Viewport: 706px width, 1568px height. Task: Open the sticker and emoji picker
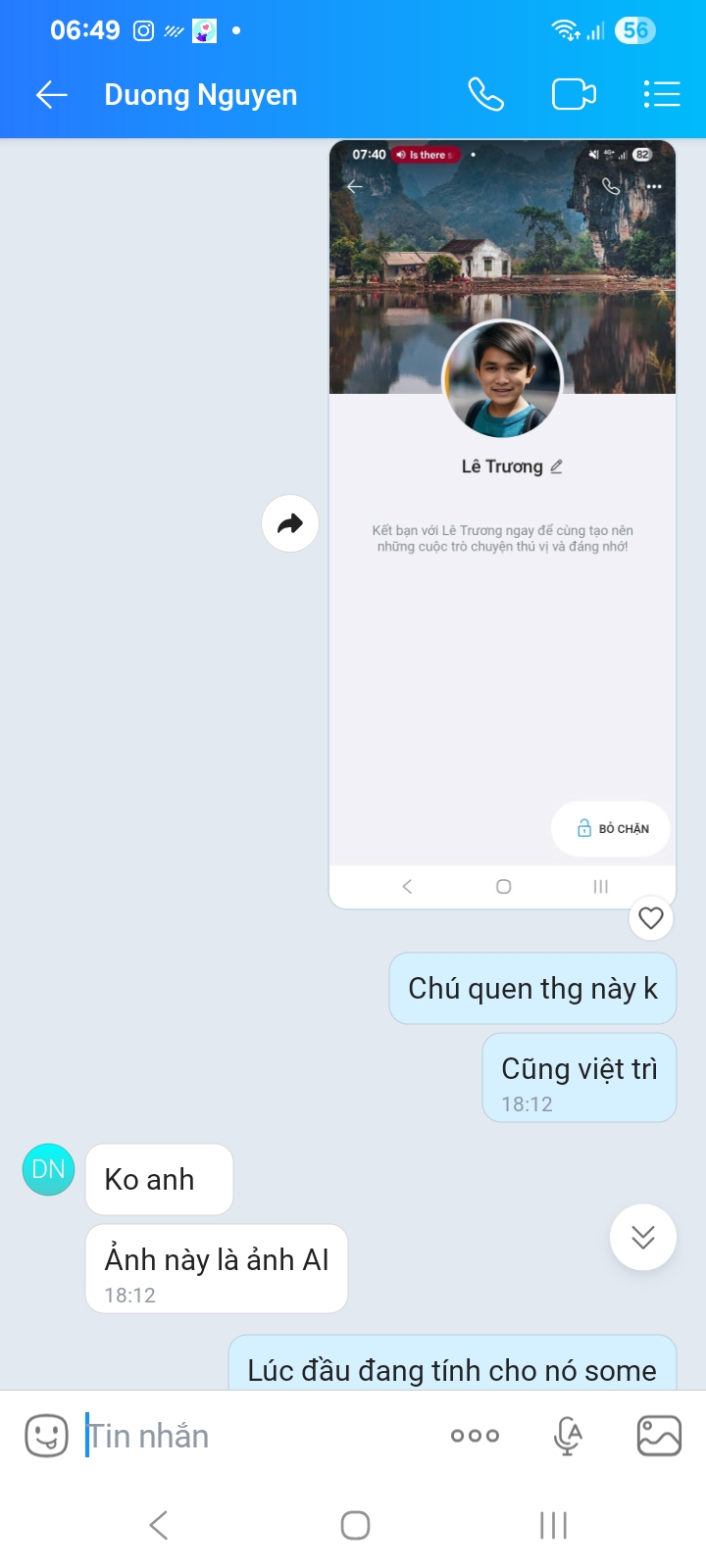pos(46,1436)
